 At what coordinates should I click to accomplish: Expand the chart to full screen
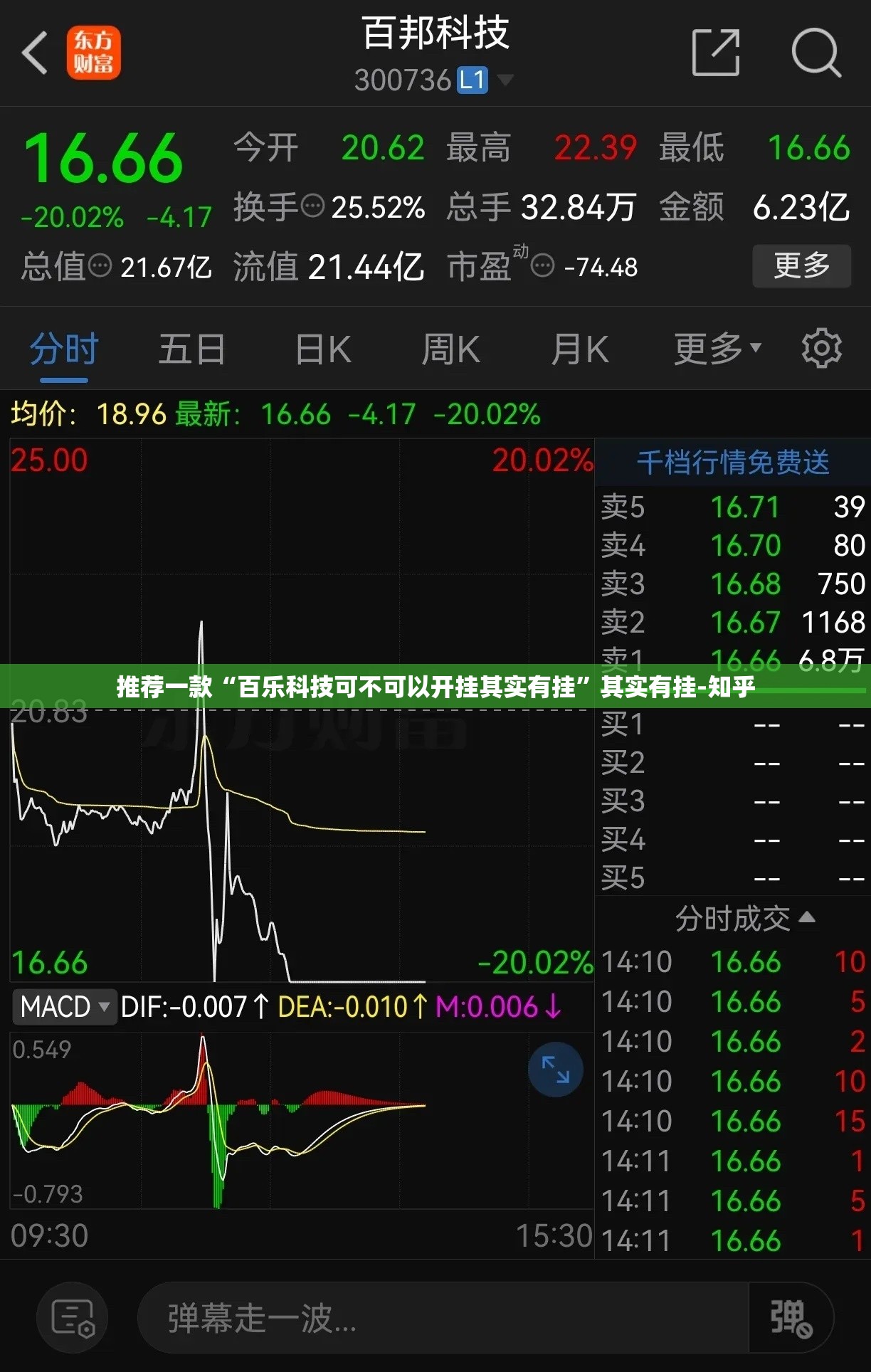(x=556, y=1070)
